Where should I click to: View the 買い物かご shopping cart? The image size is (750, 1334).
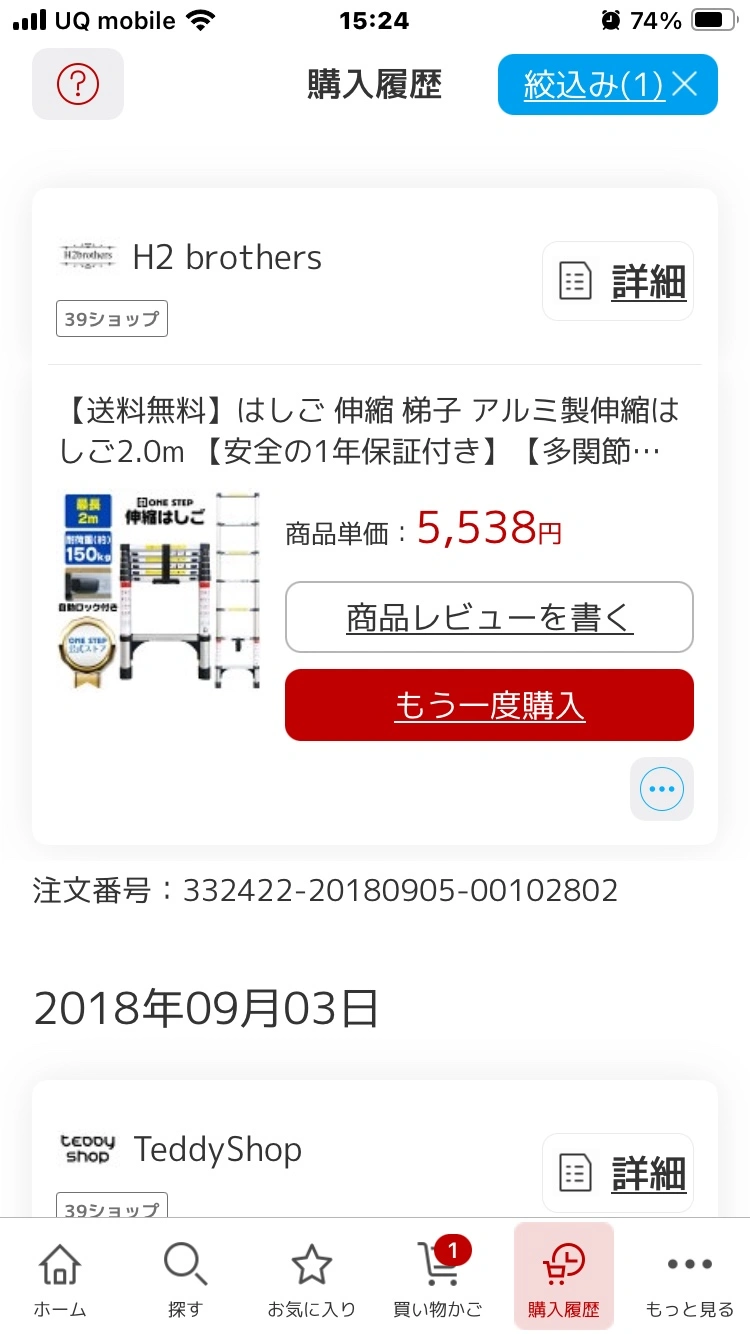[438, 1280]
